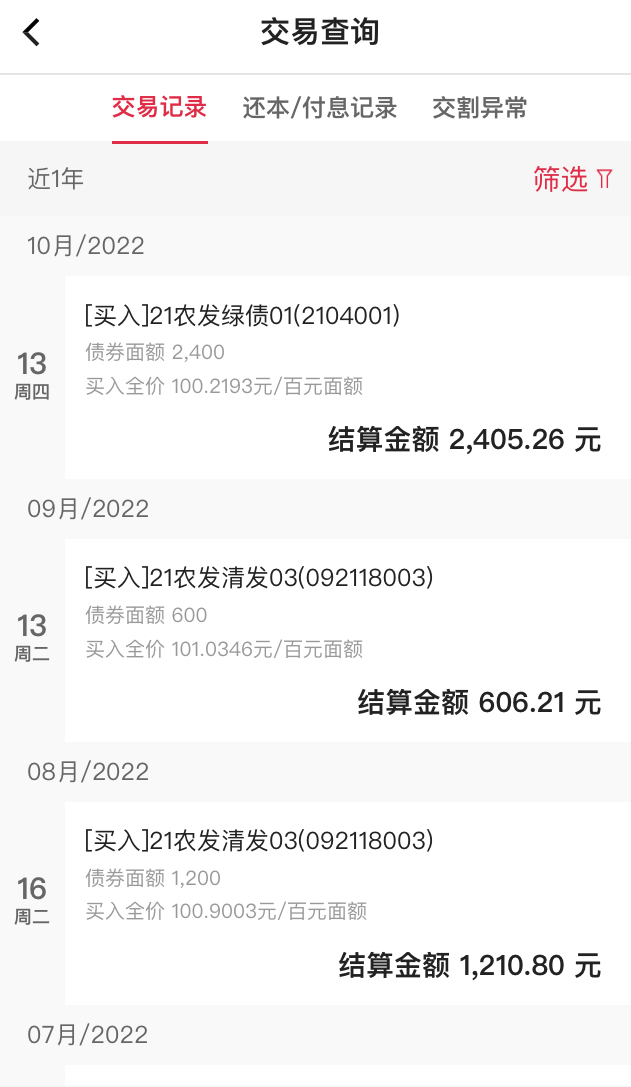Select the 交易记录 tab

159,108
